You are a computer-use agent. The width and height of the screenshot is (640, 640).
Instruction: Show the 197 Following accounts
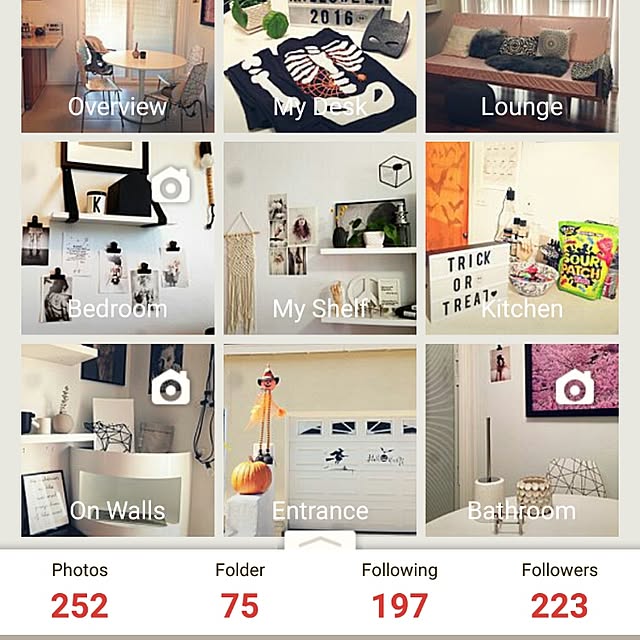[399, 590]
